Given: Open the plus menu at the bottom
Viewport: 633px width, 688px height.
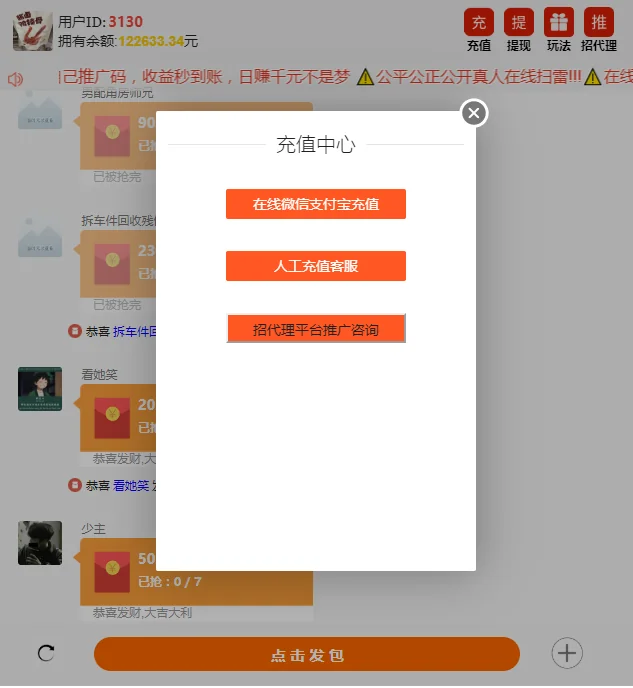Looking at the screenshot, I should 567,653.
